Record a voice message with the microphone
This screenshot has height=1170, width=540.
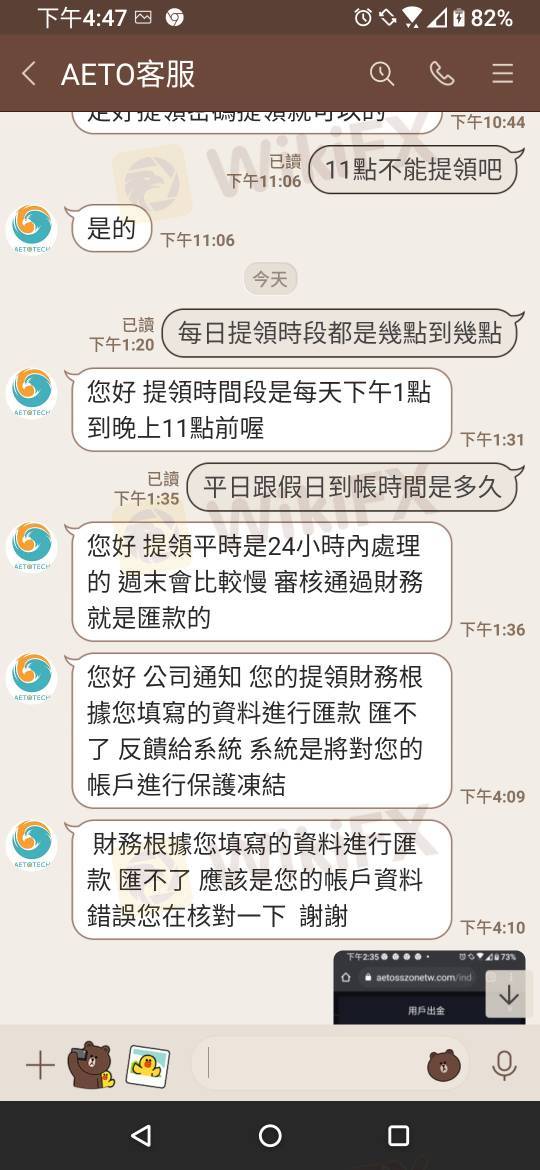(x=504, y=1065)
